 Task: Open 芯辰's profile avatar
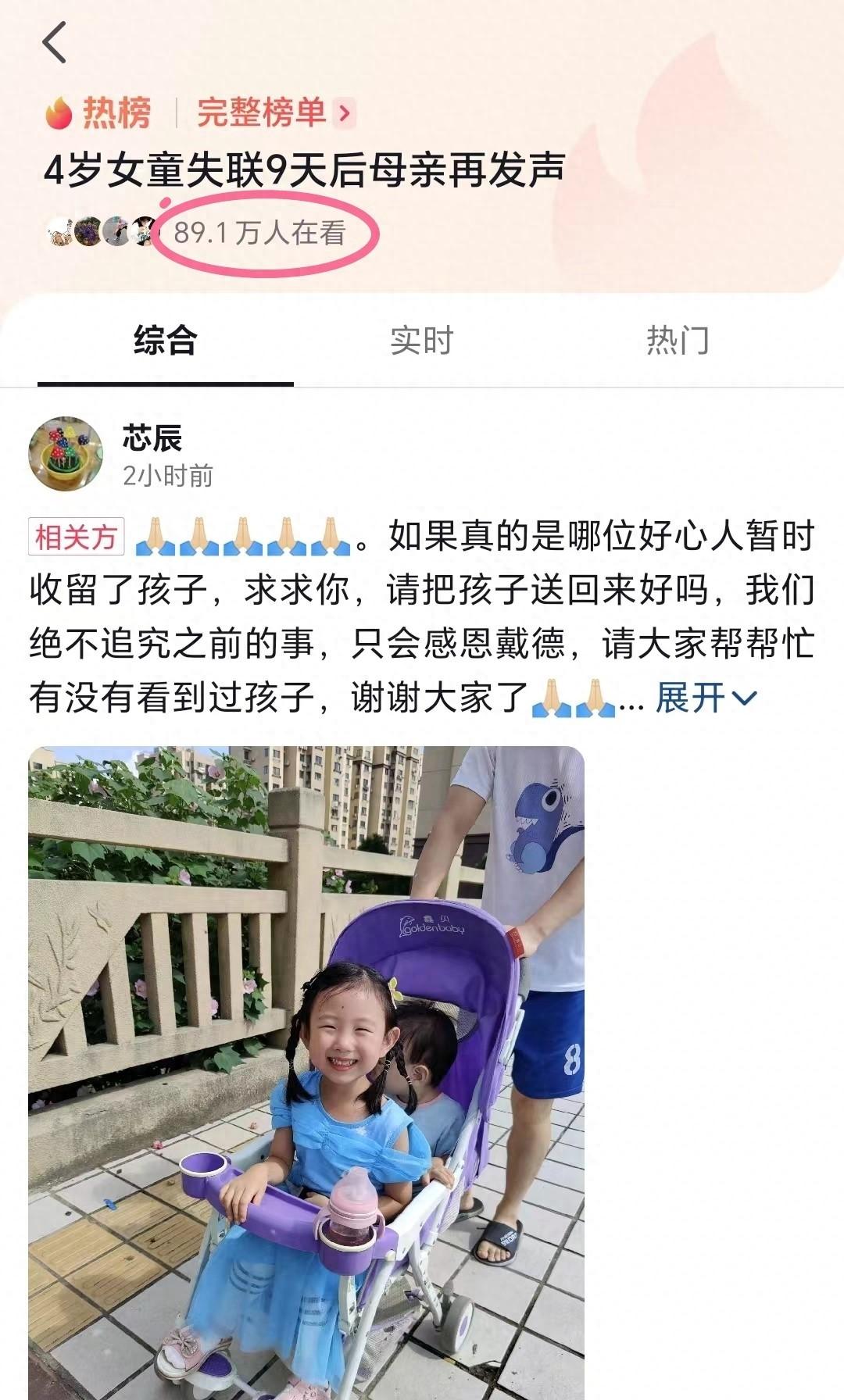(66, 454)
